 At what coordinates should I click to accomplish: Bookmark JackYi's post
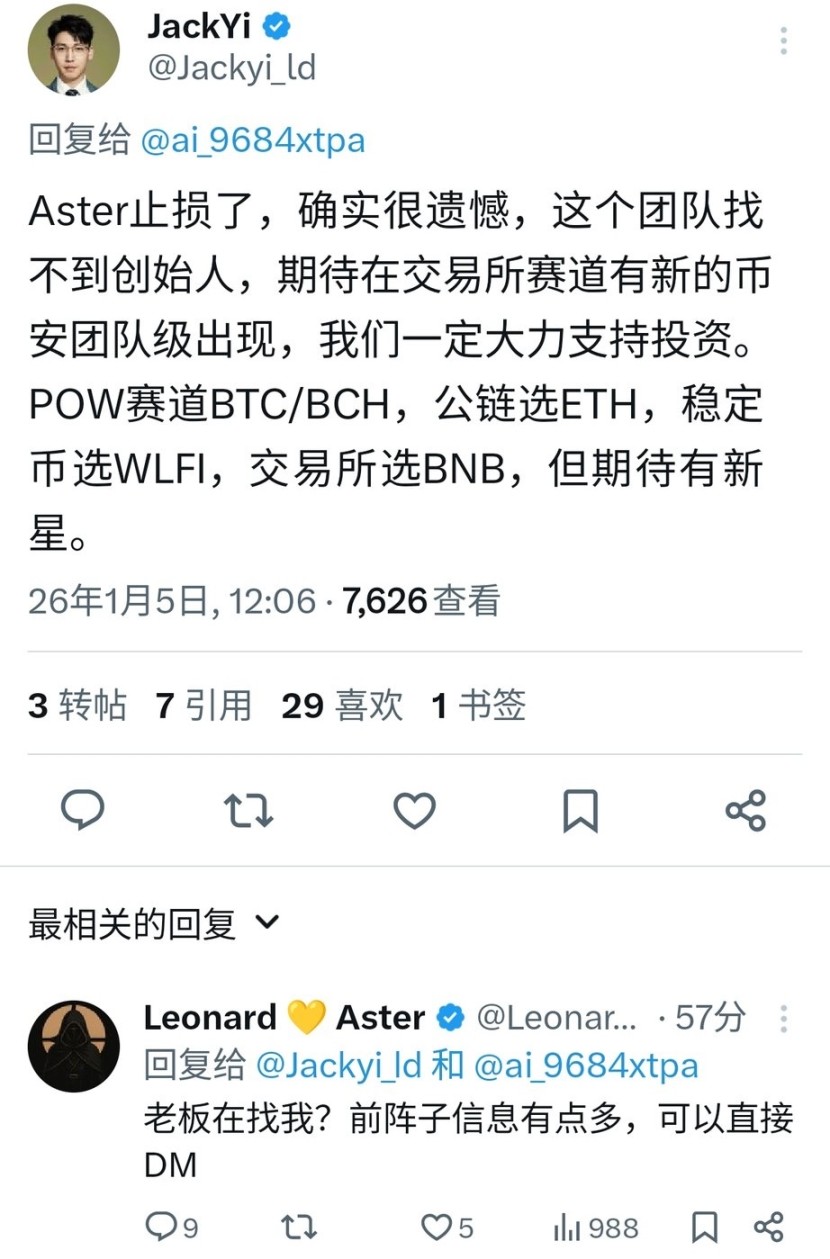(580, 810)
